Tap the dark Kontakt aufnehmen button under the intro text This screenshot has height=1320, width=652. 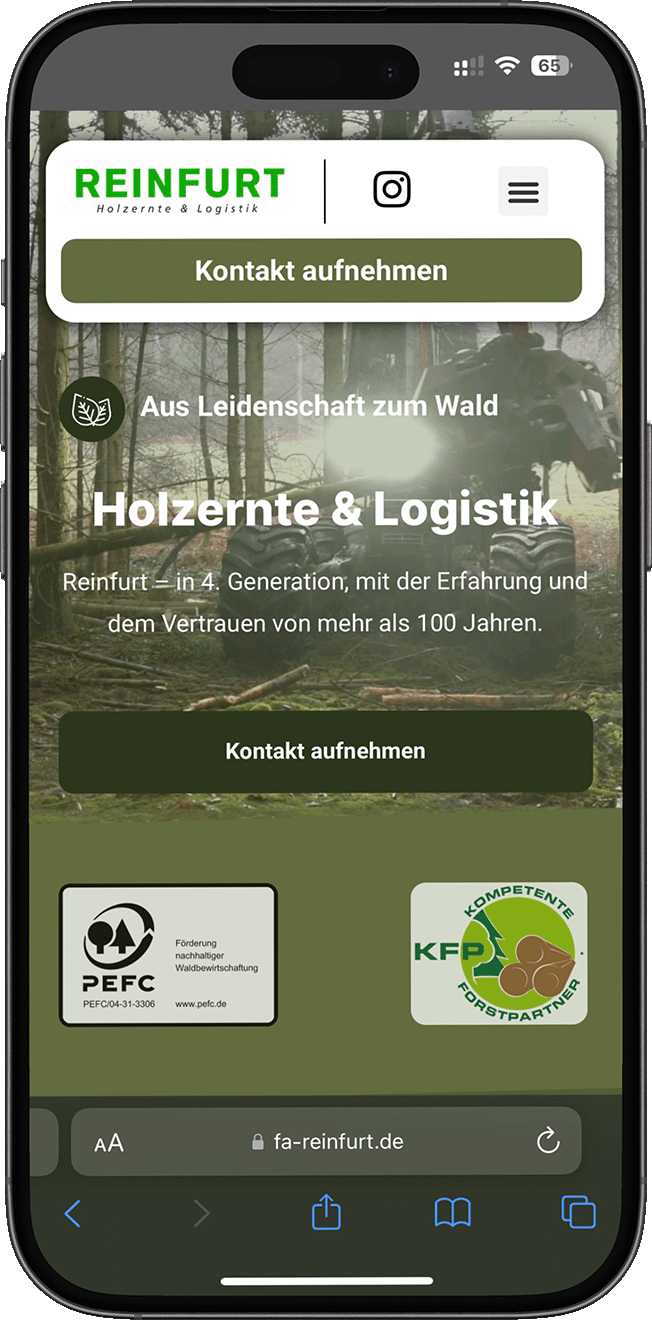pos(325,751)
